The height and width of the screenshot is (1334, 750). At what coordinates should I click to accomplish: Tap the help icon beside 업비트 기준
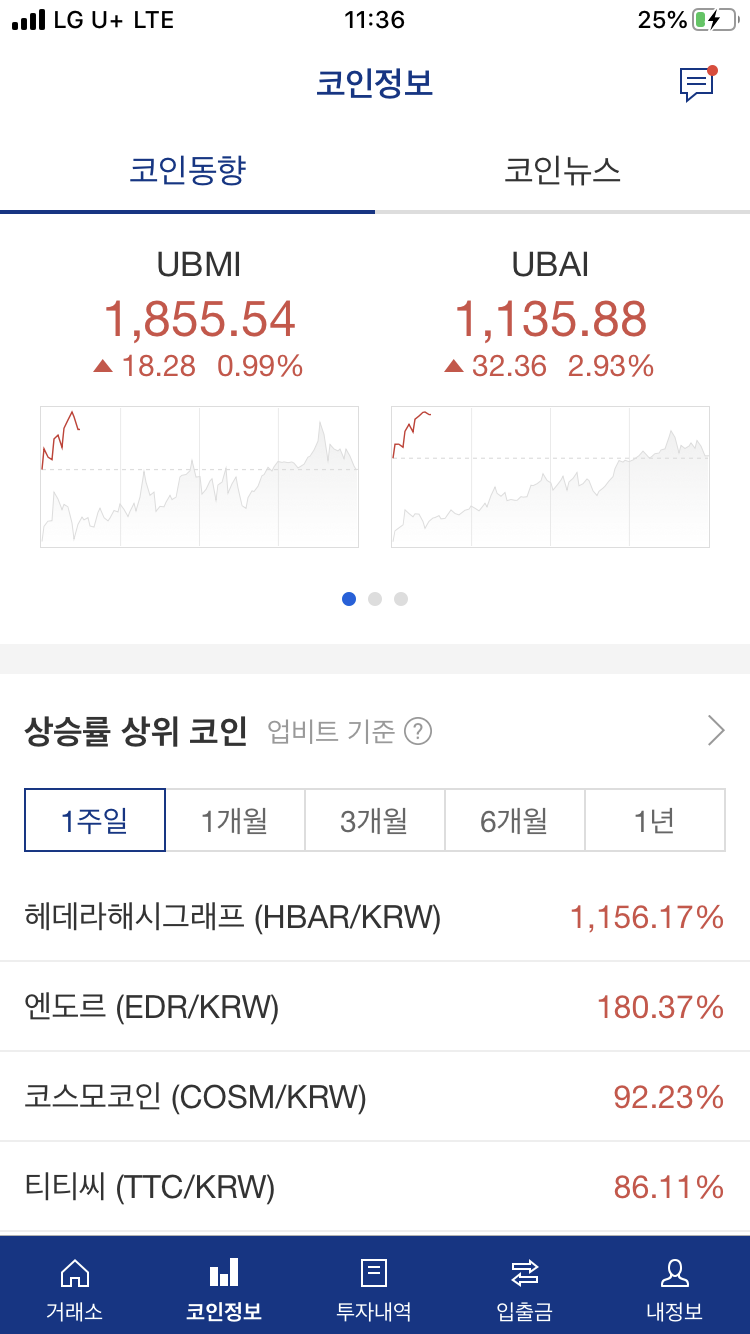[418, 732]
